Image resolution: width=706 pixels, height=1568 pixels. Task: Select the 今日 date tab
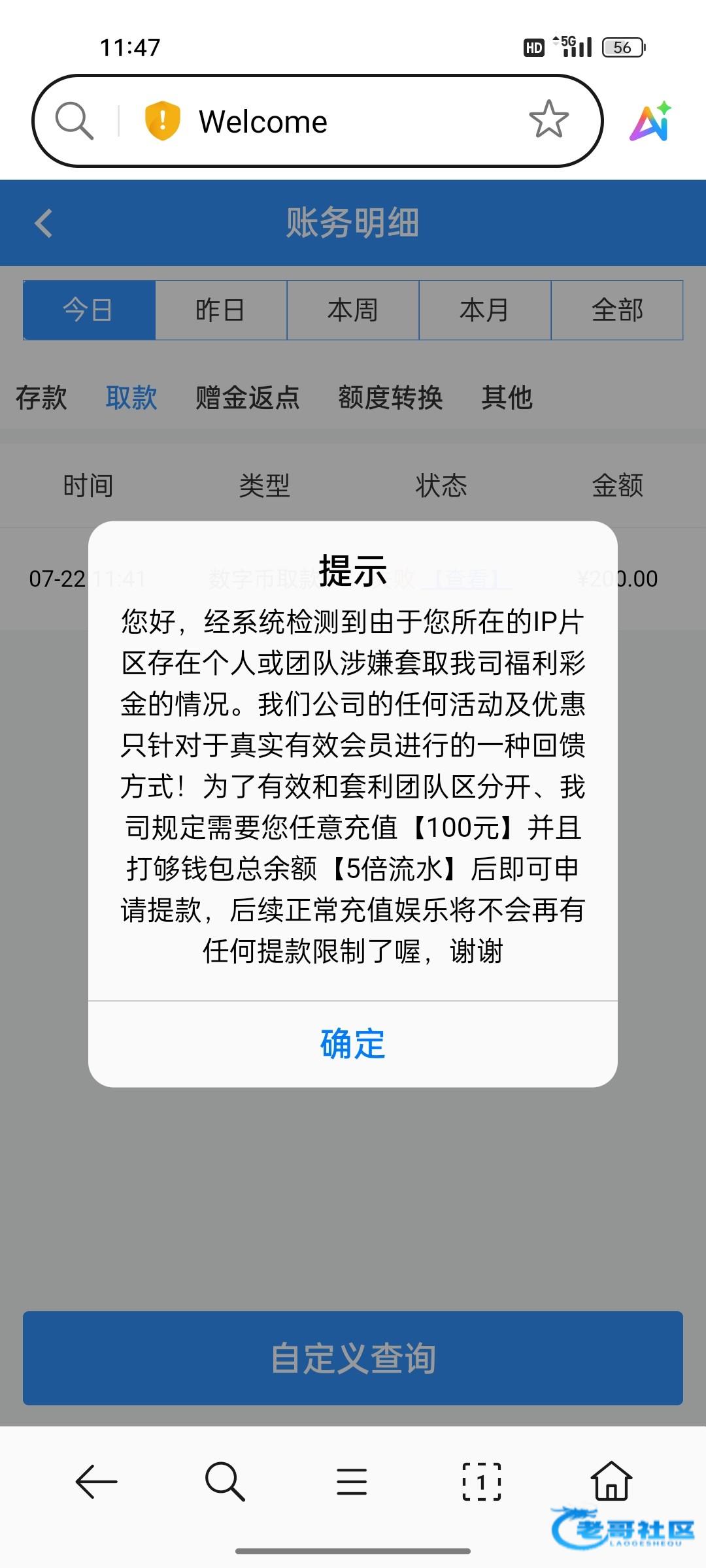(x=89, y=310)
